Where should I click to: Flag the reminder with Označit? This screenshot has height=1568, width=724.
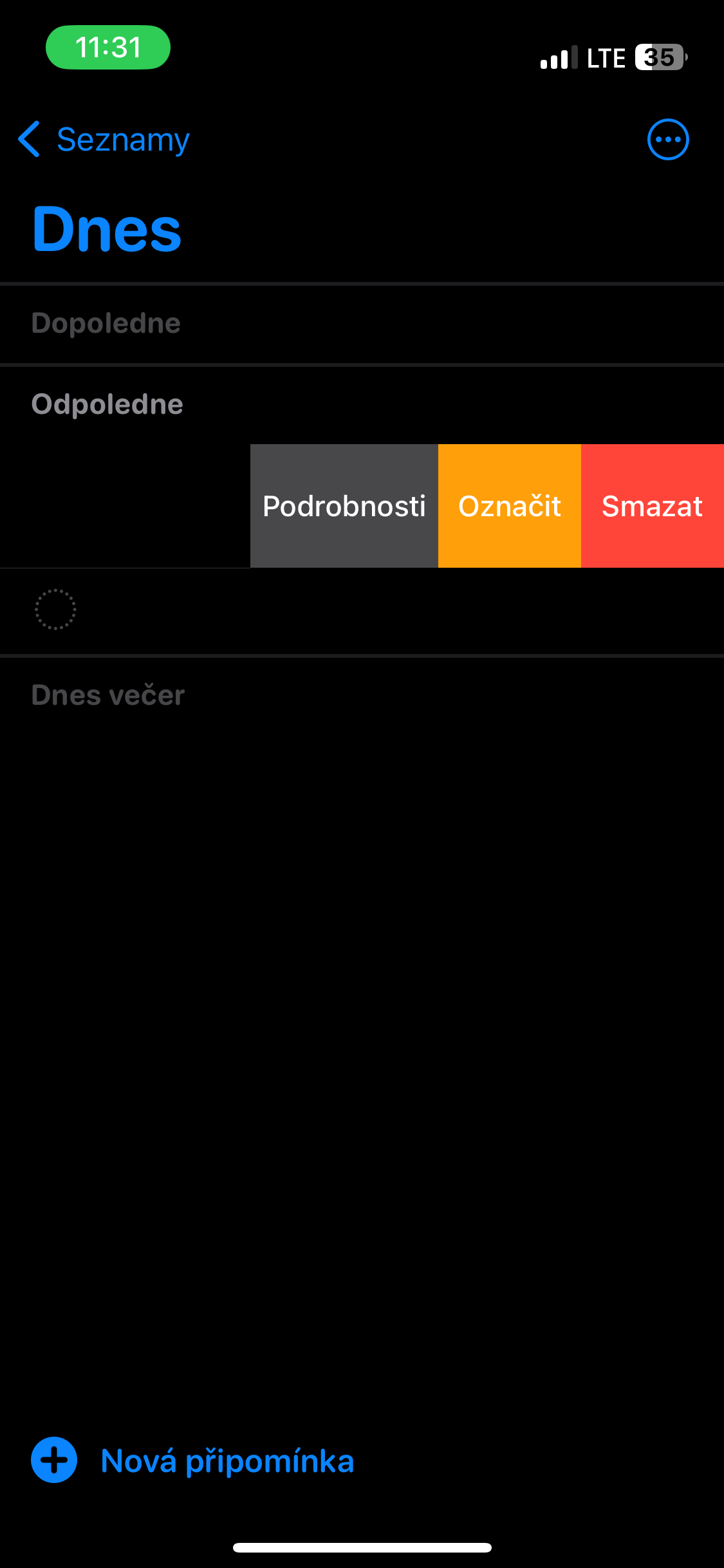click(x=509, y=506)
